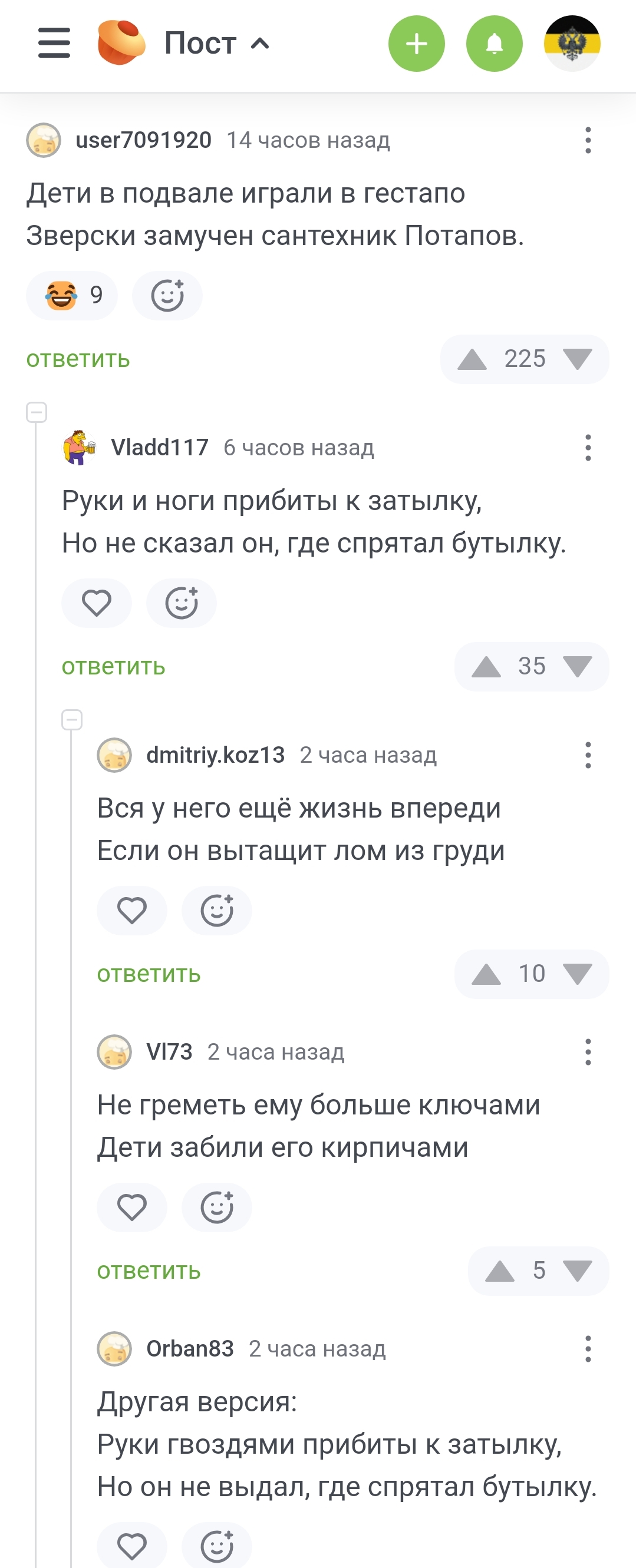The width and height of the screenshot is (636, 1568).
Task: Open overflow menu on user7091920's comment
Action: pyautogui.click(x=587, y=140)
